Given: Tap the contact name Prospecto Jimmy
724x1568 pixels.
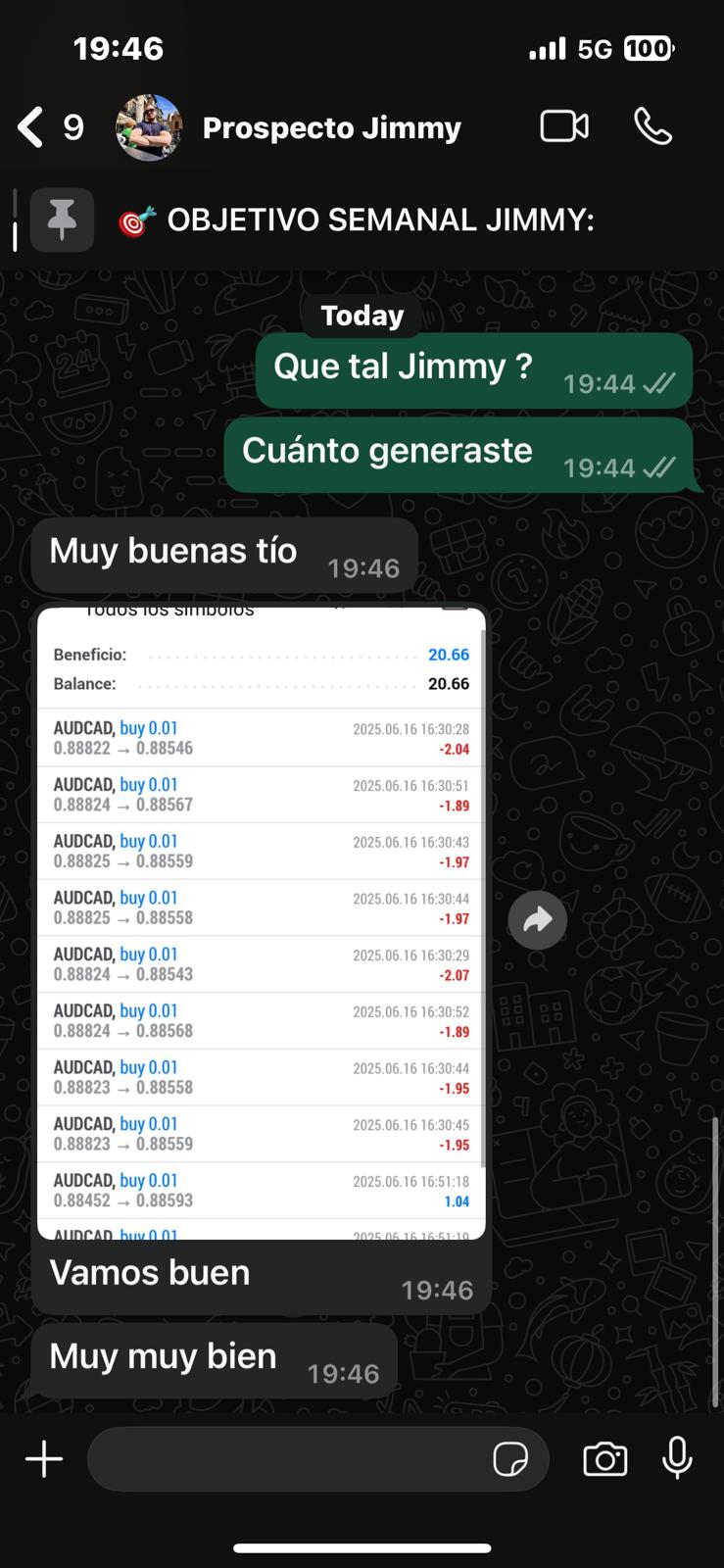Looking at the screenshot, I should [x=331, y=125].
